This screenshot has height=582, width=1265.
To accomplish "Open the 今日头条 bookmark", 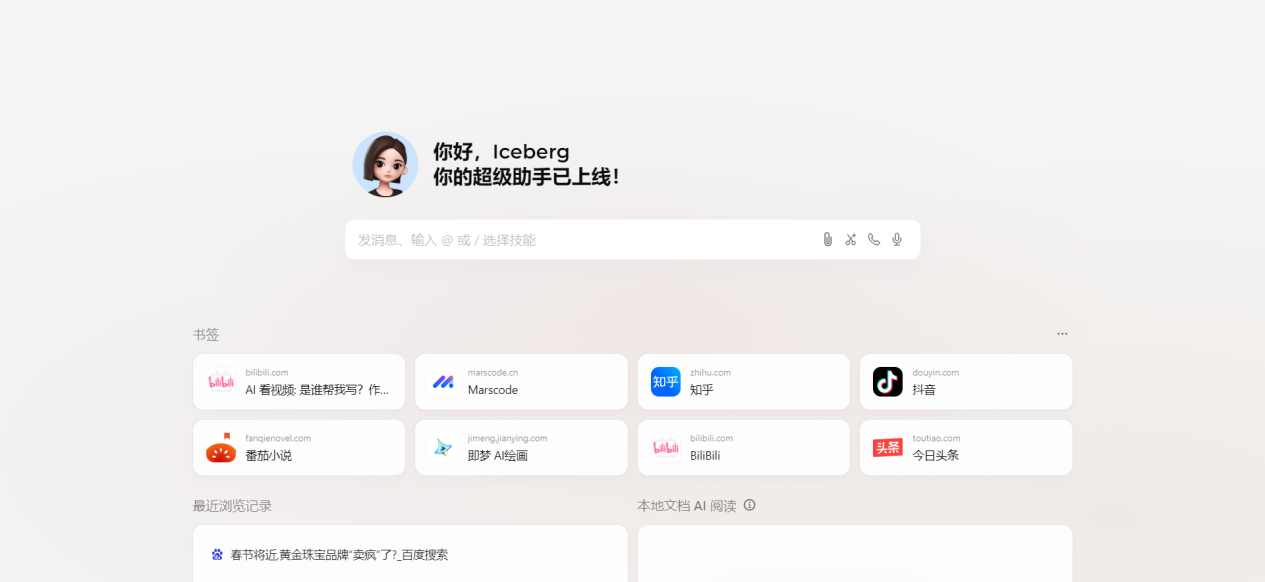I will pyautogui.click(x=965, y=448).
